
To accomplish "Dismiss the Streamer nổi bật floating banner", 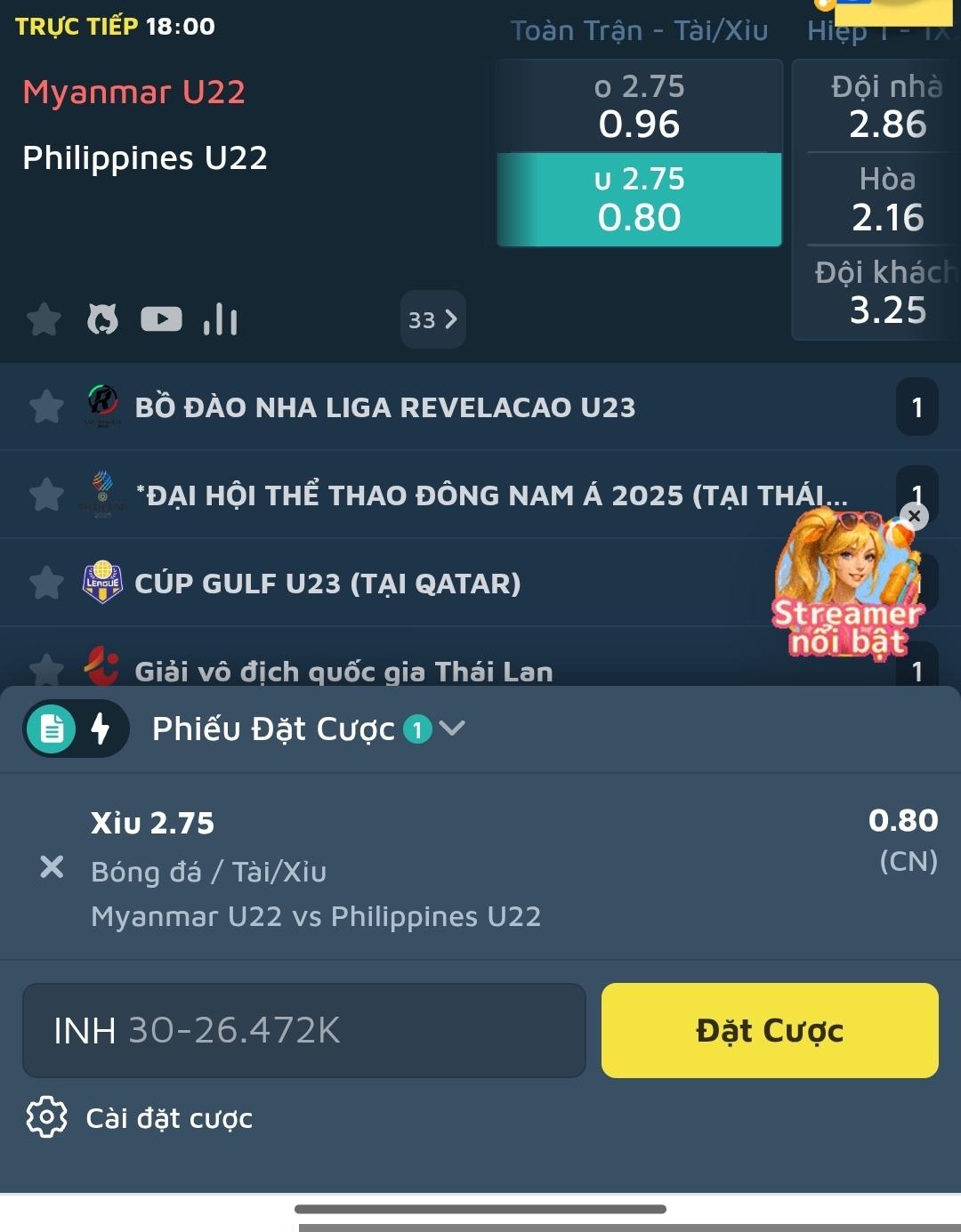I will pos(914,516).
